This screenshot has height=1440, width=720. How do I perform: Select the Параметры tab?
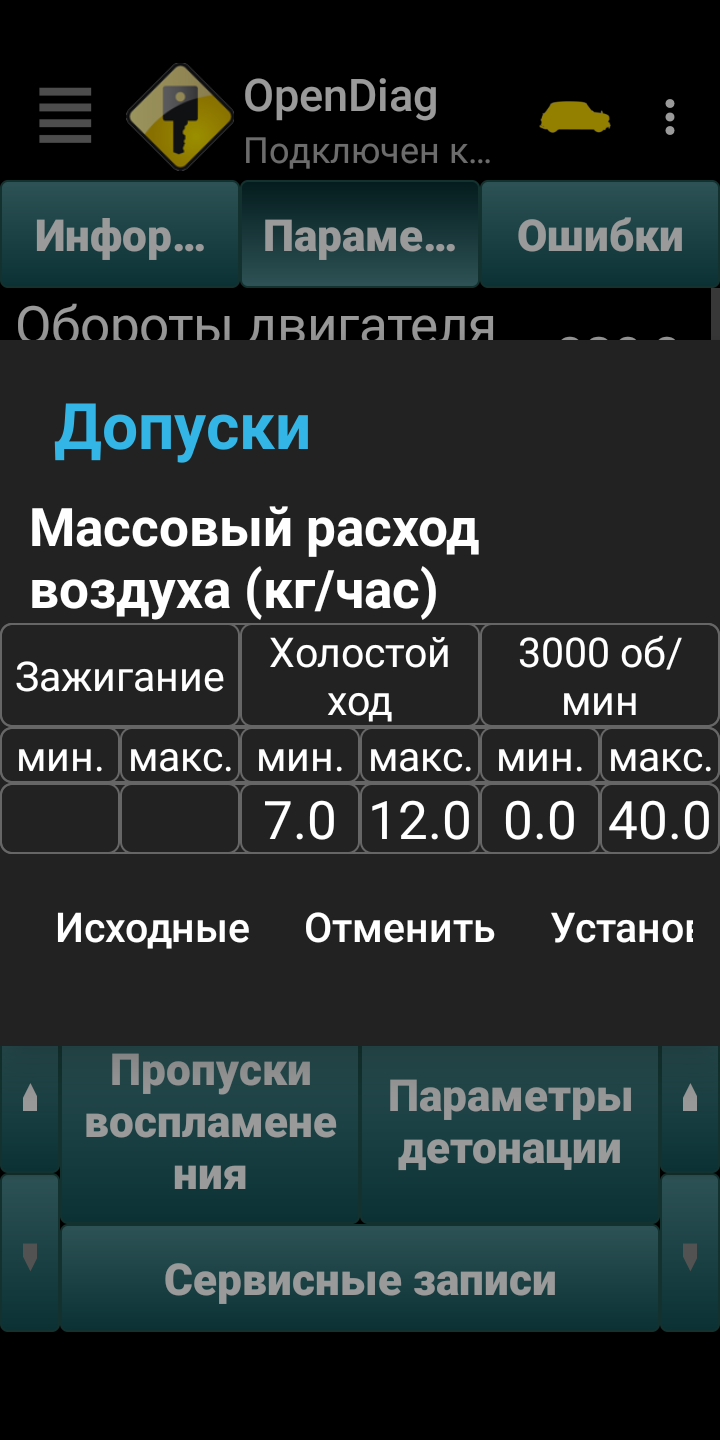click(x=360, y=236)
